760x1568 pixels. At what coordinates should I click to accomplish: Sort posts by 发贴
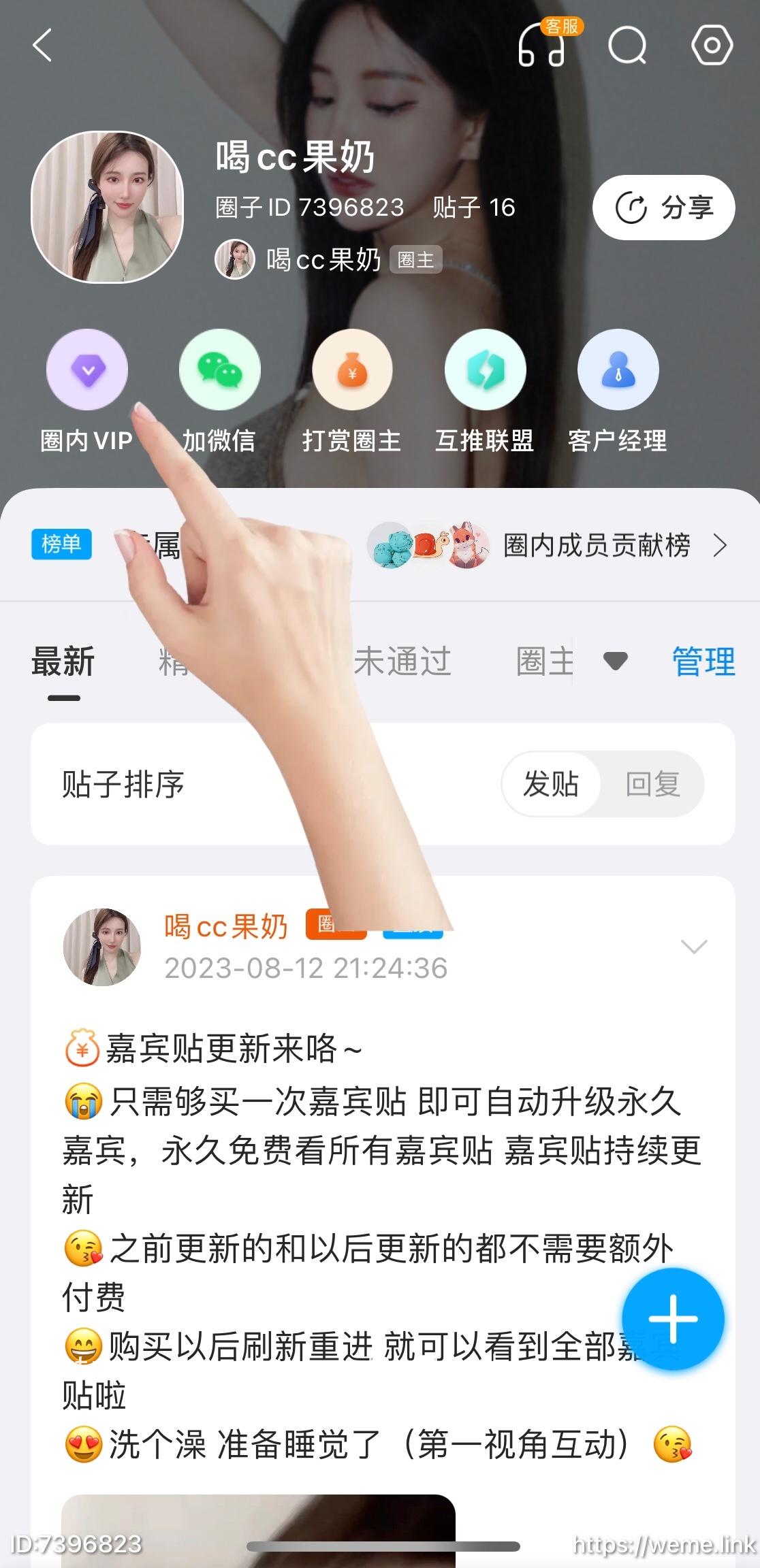tap(551, 784)
